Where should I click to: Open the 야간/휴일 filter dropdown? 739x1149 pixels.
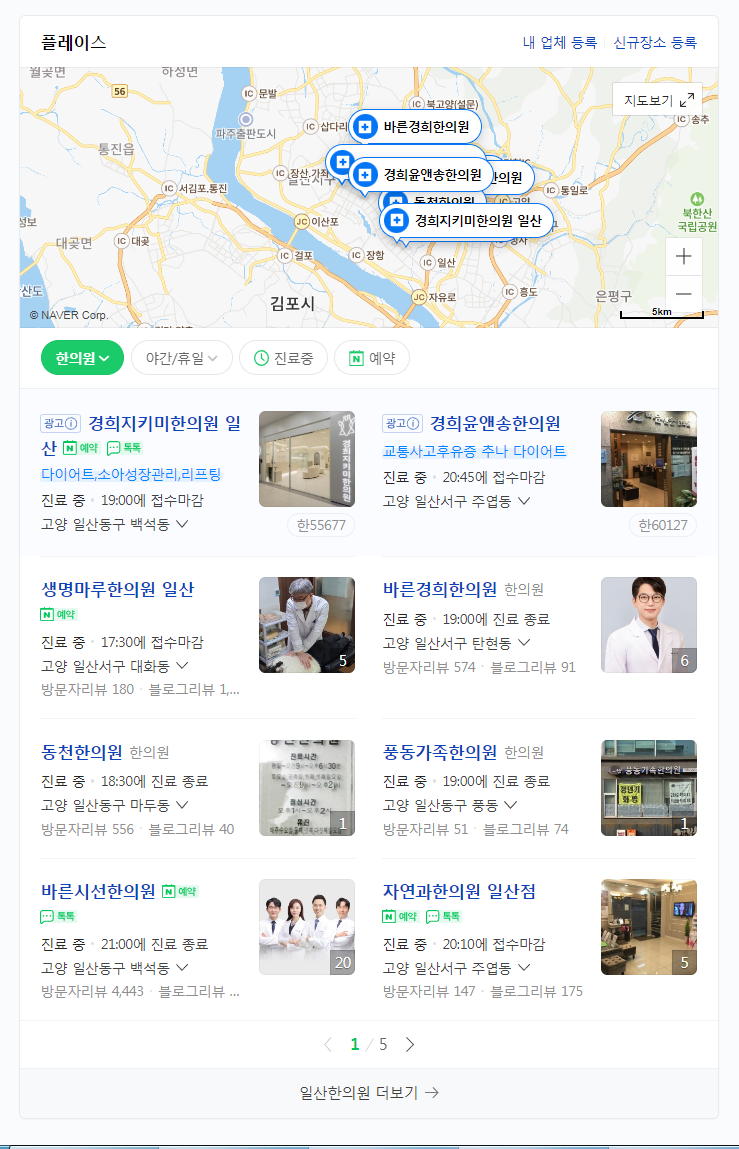tap(181, 358)
